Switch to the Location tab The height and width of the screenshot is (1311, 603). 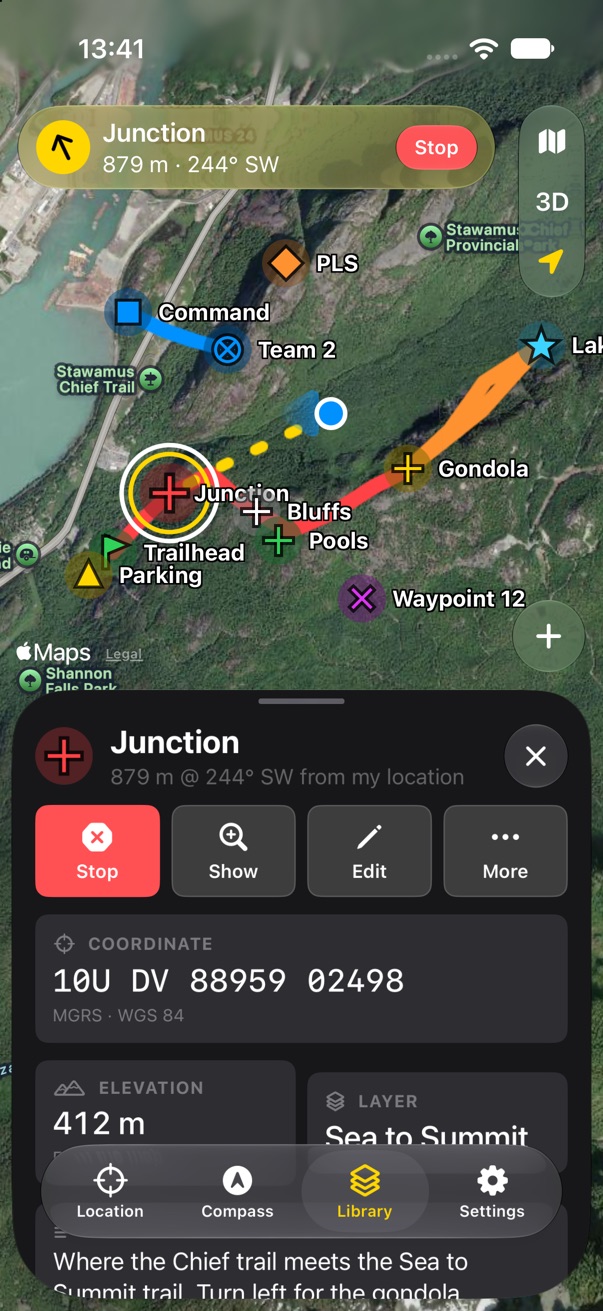[x=110, y=1193]
